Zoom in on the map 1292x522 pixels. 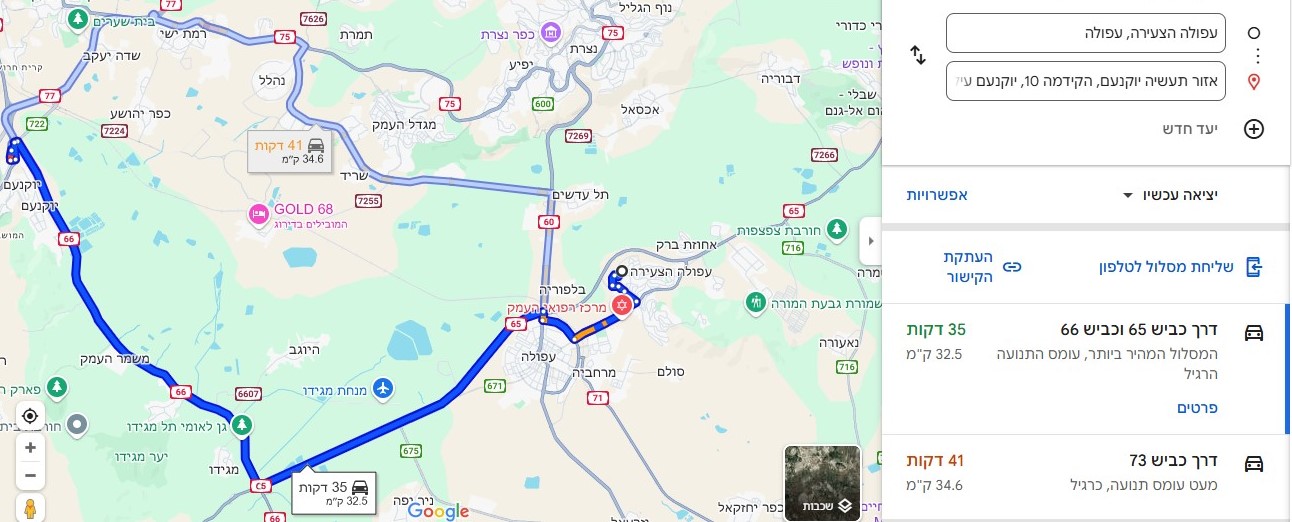(x=30, y=448)
